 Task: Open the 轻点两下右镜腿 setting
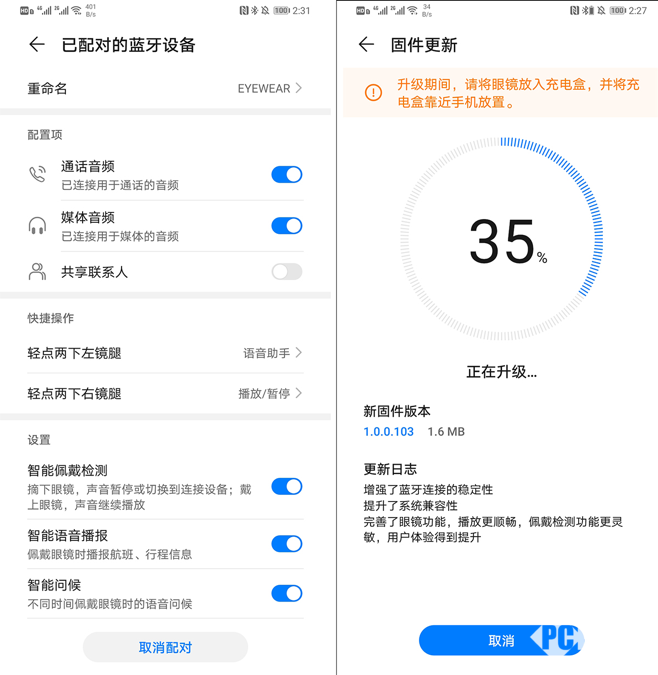(165, 394)
